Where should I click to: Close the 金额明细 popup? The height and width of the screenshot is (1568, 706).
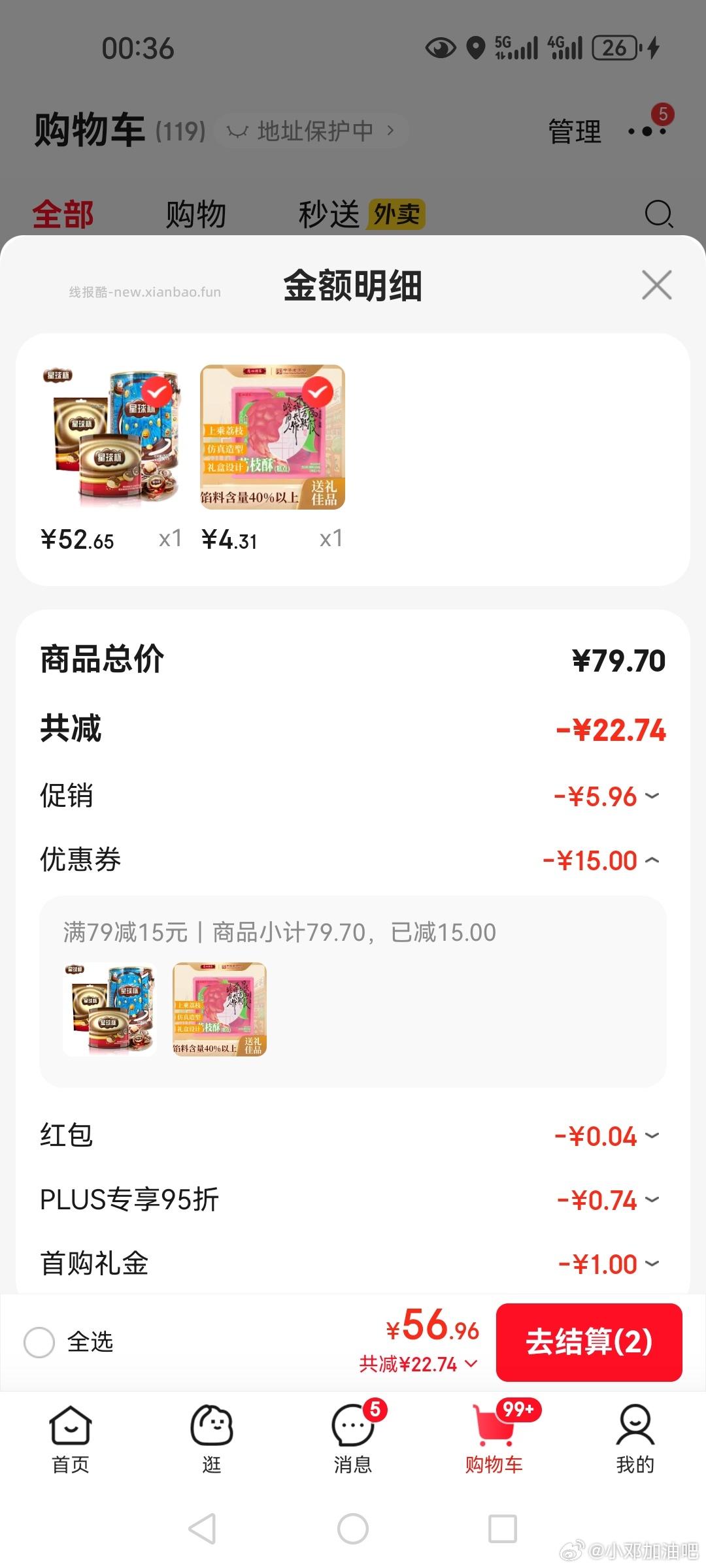(658, 286)
